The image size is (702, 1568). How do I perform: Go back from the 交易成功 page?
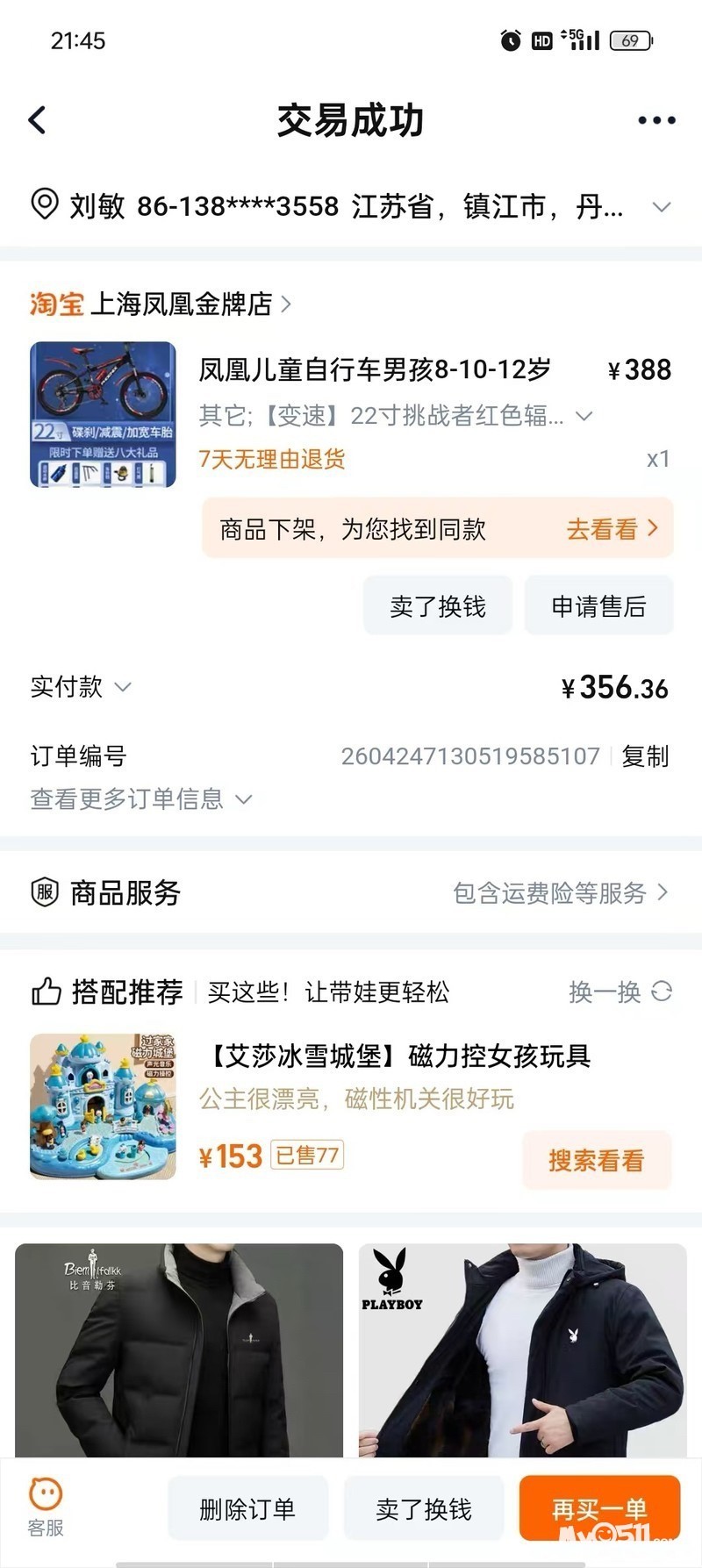(x=38, y=120)
